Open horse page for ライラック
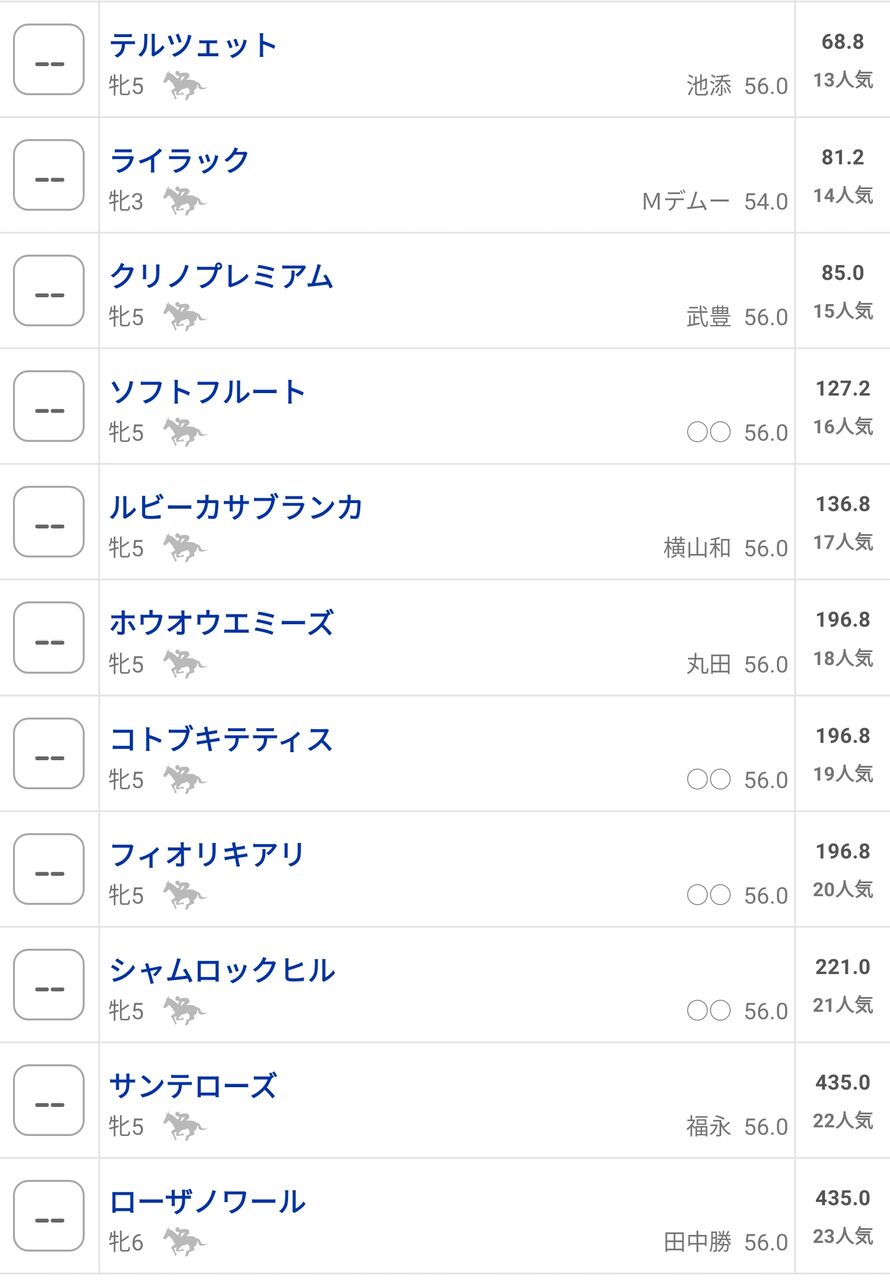The height and width of the screenshot is (1280, 890). coord(179,160)
